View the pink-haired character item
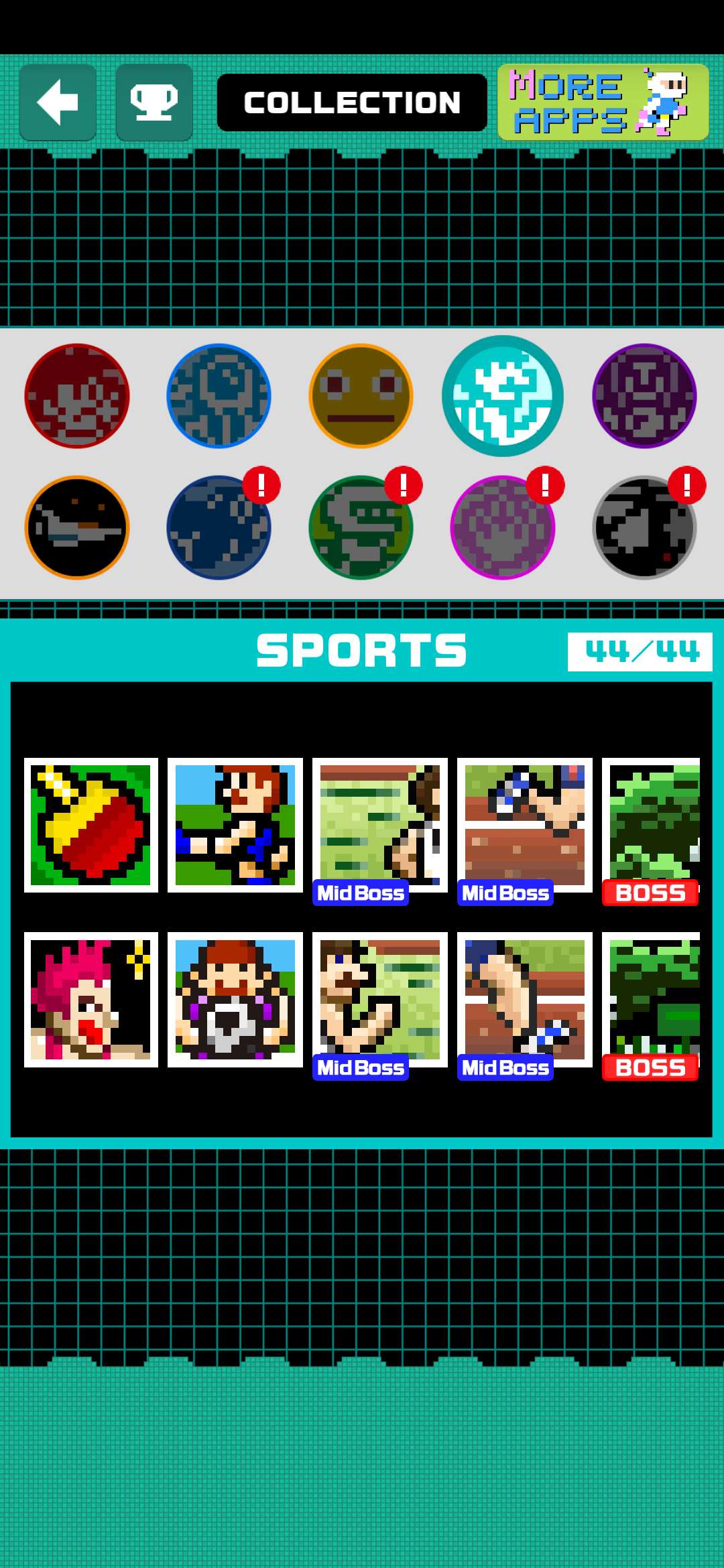724x1568 pixels. tap(91, 999)
